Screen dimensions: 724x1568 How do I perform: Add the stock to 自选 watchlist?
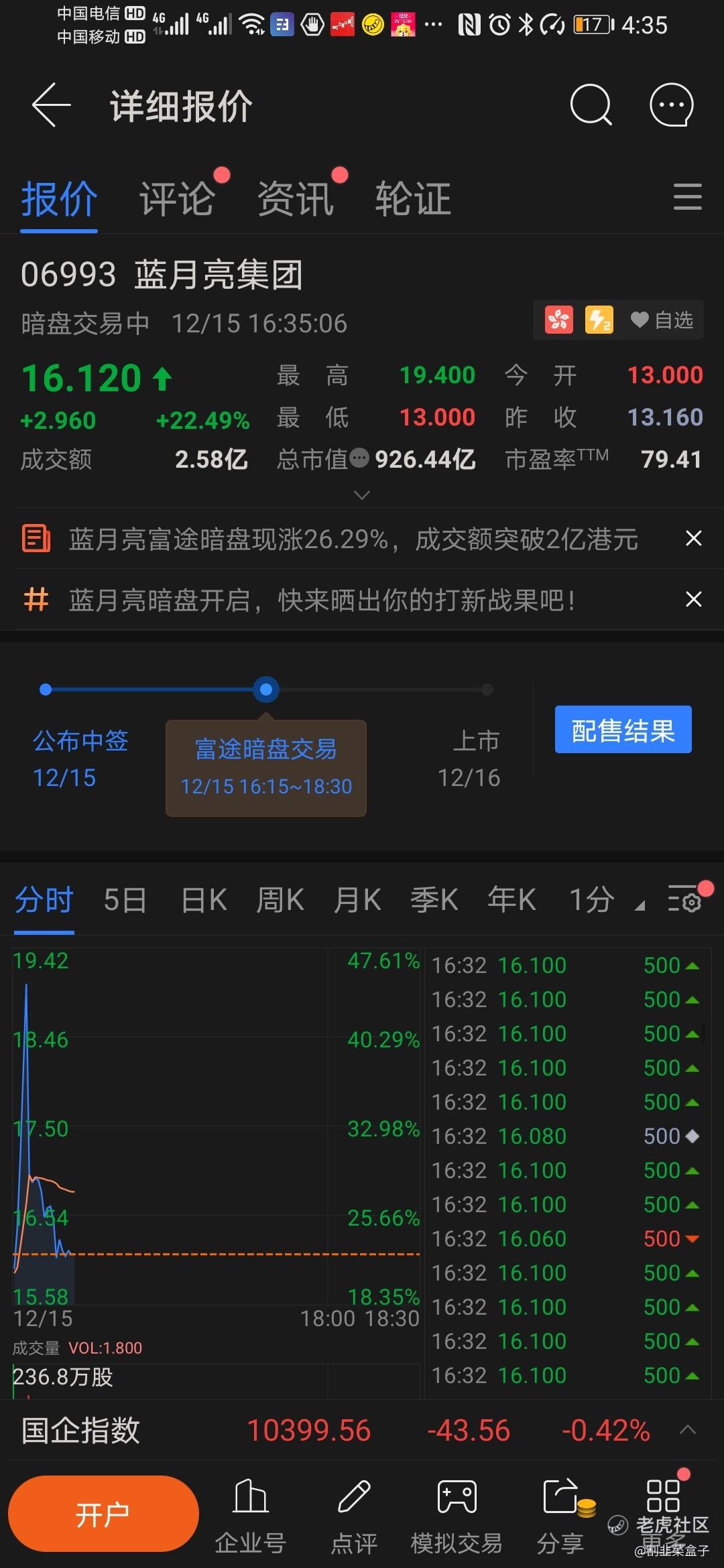(662, 320)
